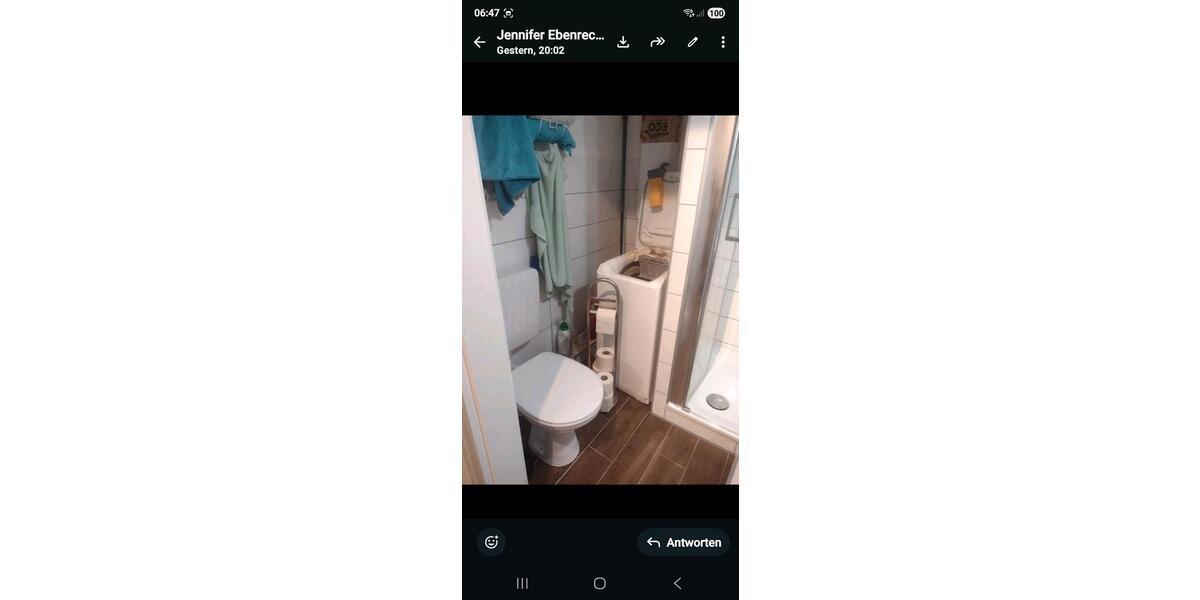The width and height of the screenshot is (1200, 600).
Task: Go to the home screen
Action: [x=600, y=583]
